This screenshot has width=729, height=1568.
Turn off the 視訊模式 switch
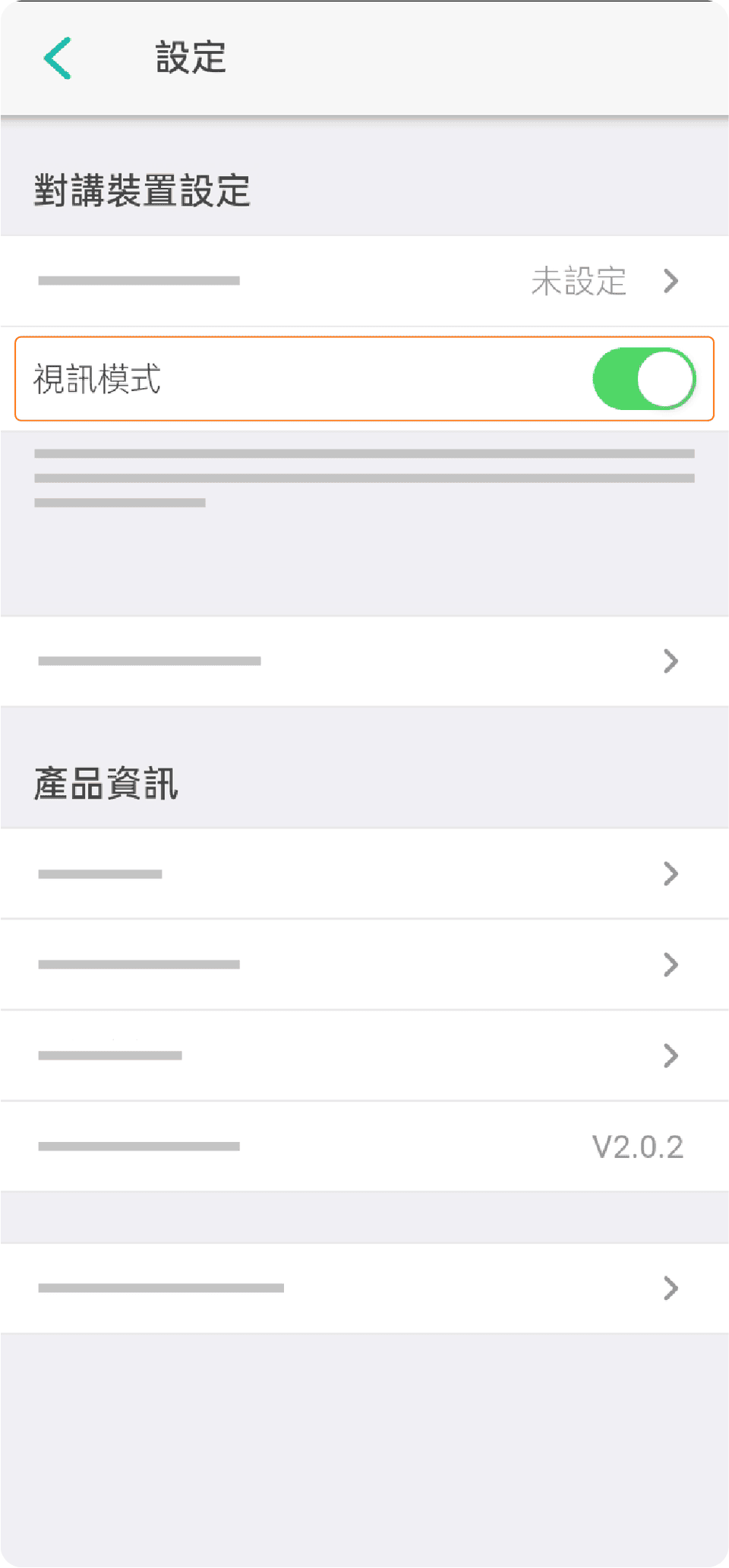[643, 379]
